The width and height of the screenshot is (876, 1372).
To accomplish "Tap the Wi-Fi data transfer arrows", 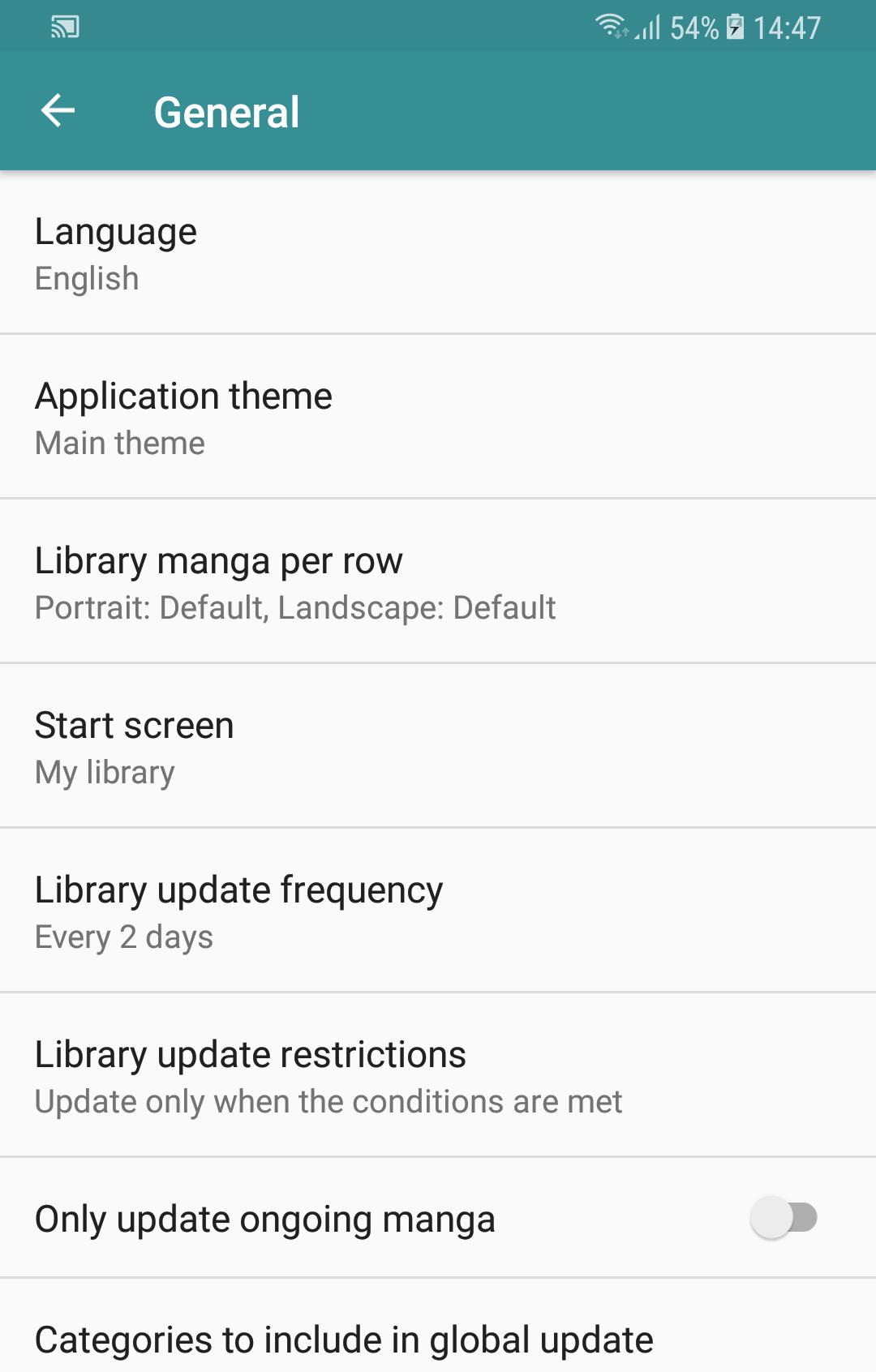I will pos(623,34).
